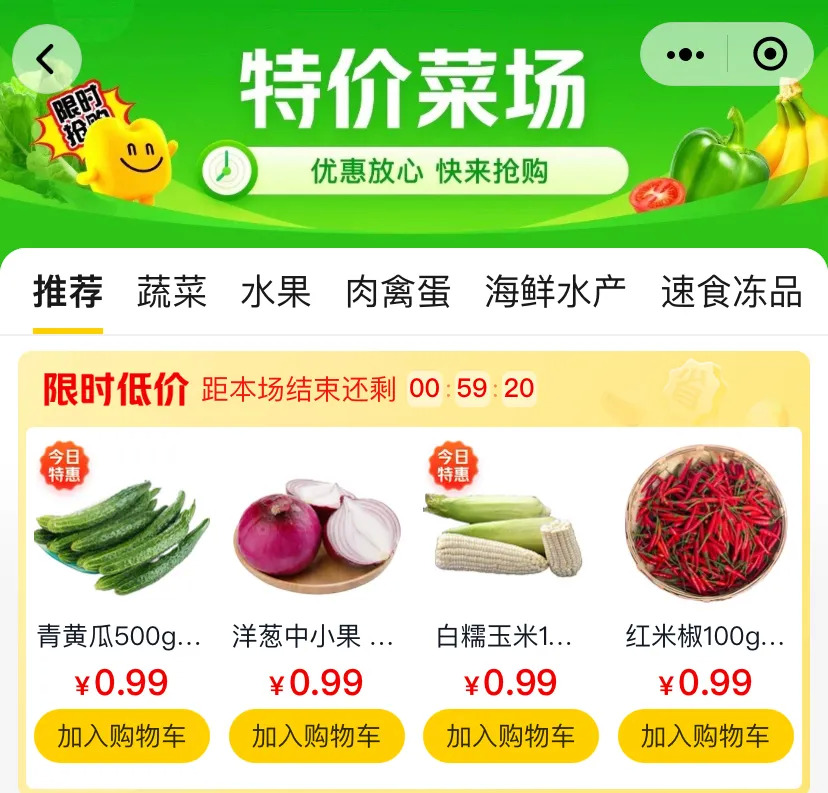This screenshot has height=793, width=828.
Task: Switch to the 推荐 tab
Action: [x=68, y=293]
